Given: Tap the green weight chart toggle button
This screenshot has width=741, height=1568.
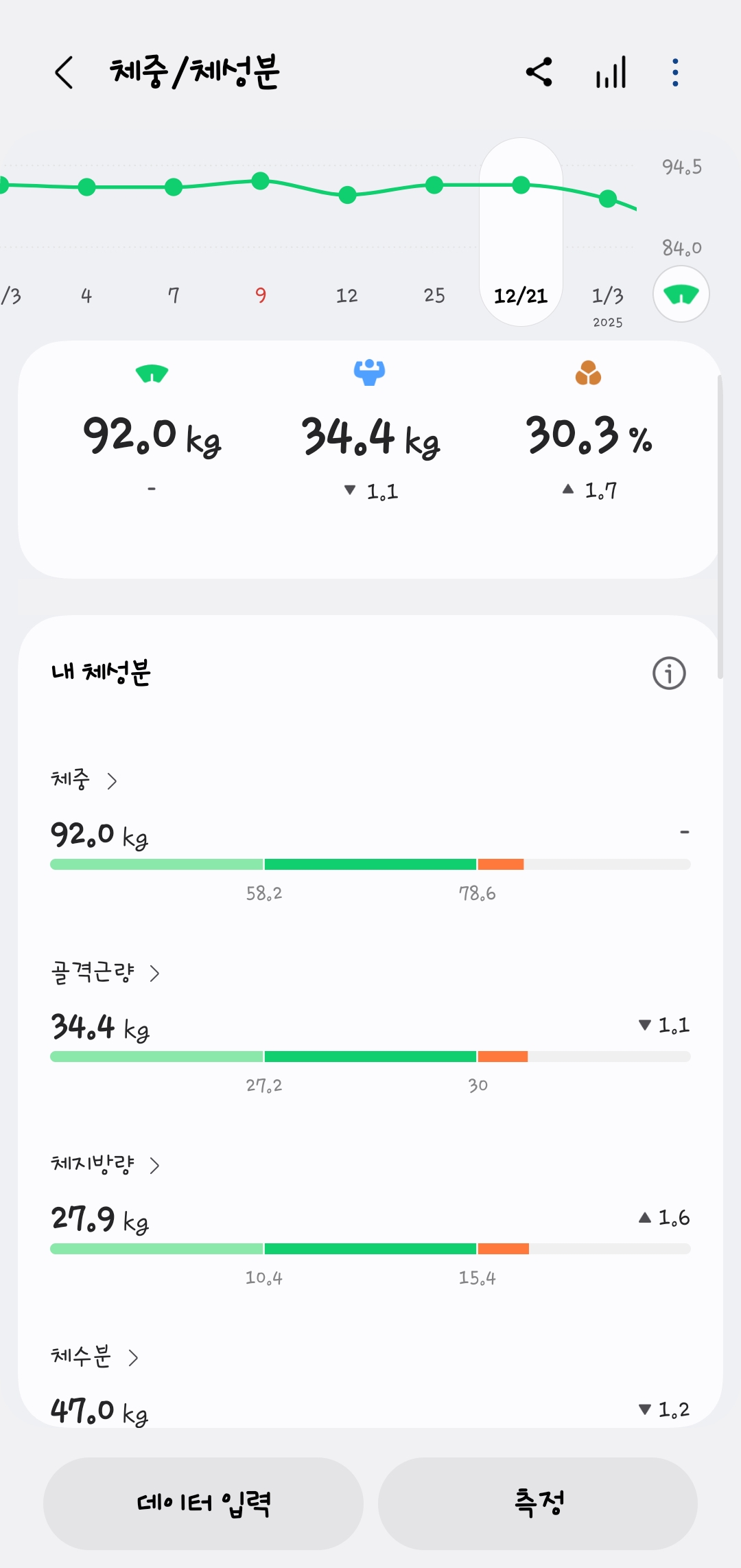Looking at the screenshot, I should 681,295.
